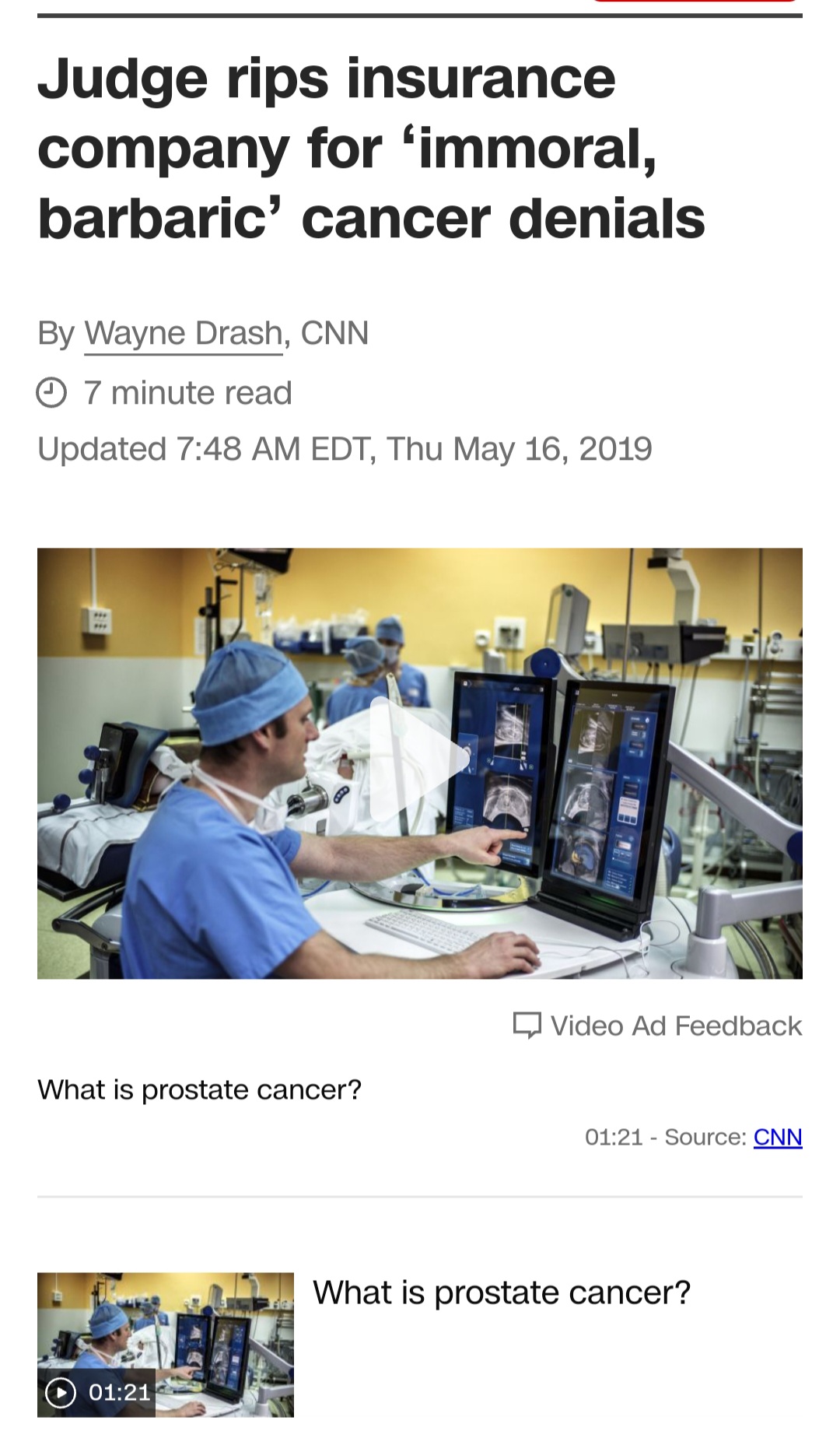Open author Wayne Drash's profile link
This screenshot has width=840, height=1445.
point(183,334)
